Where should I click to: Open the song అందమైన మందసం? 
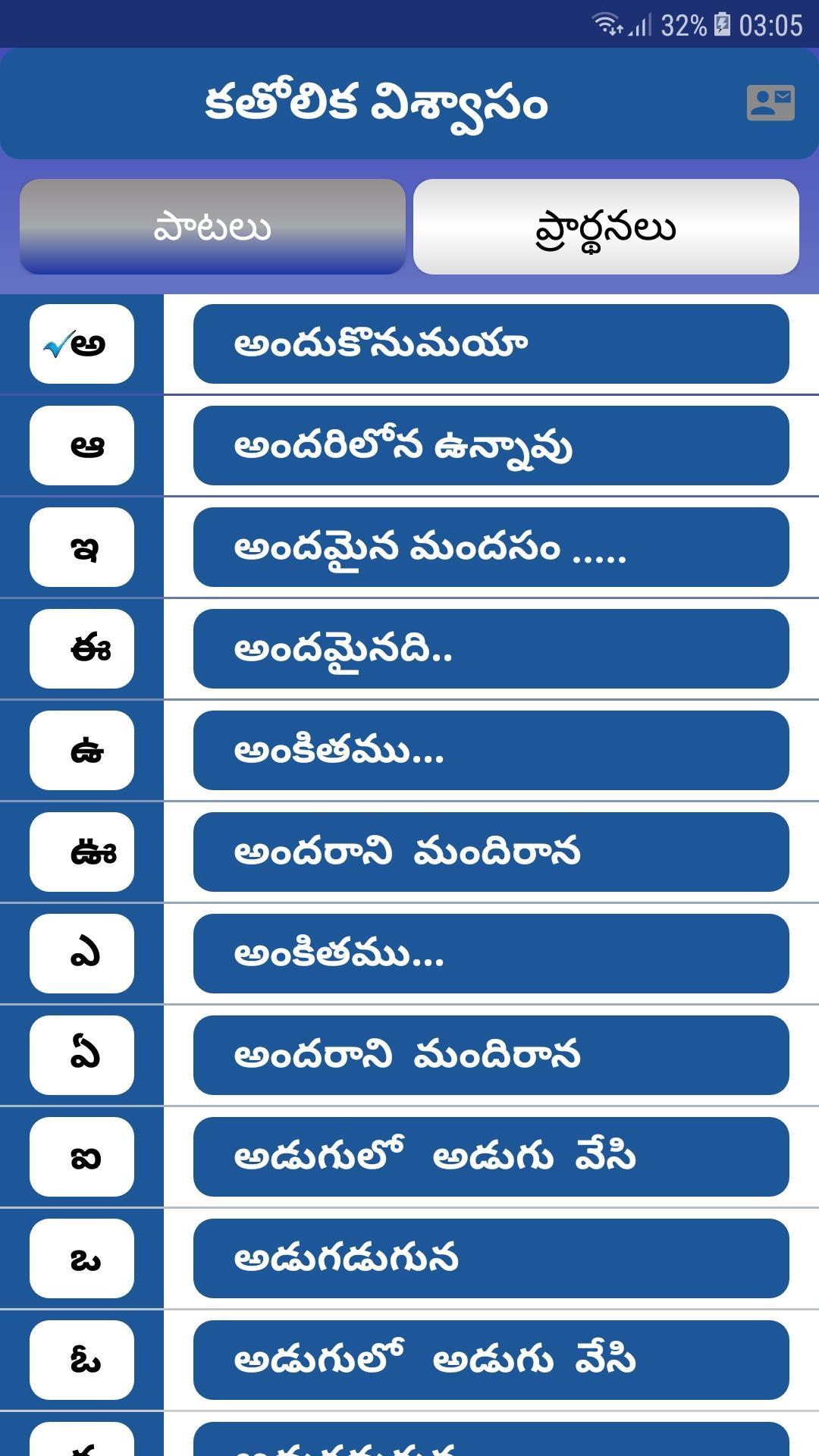(491, 548)
